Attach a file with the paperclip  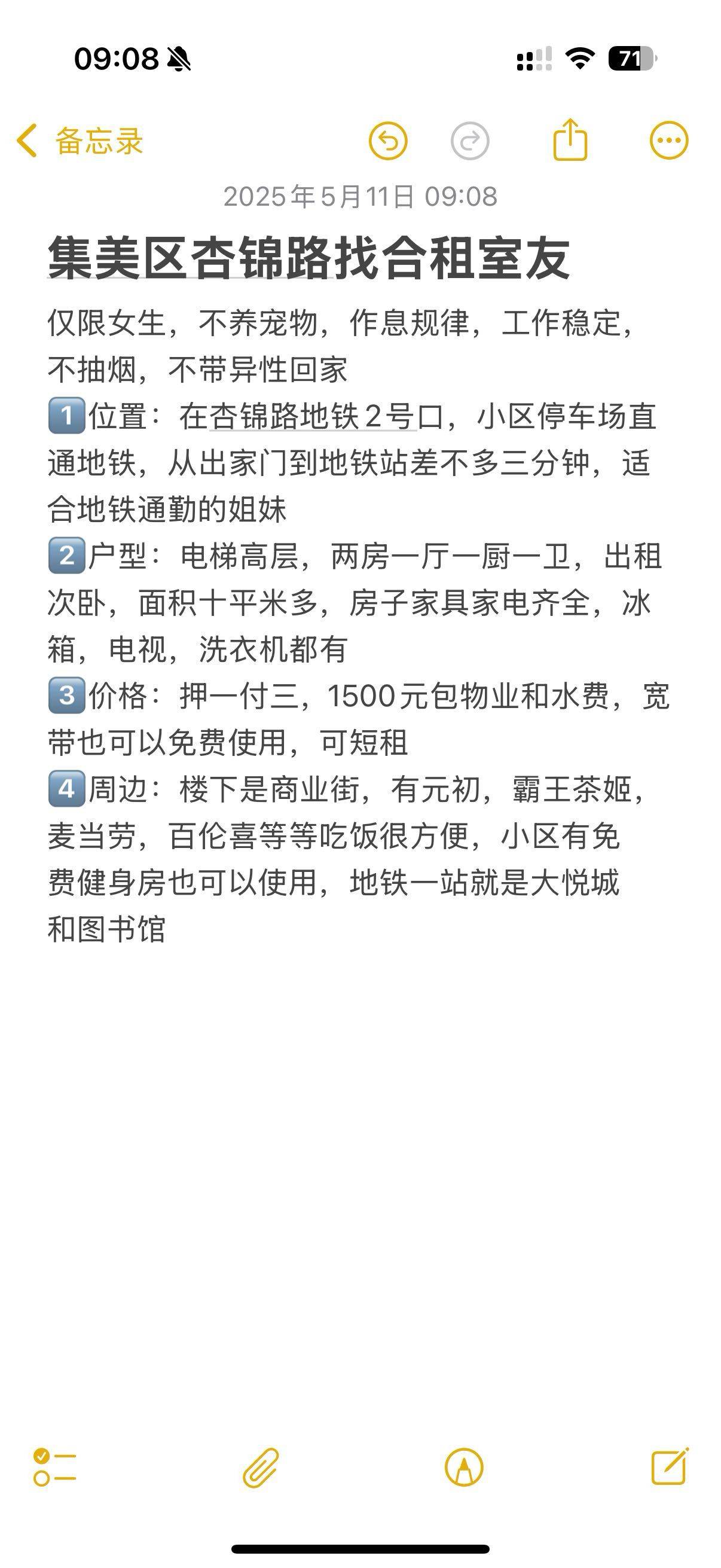point(261,1467)
